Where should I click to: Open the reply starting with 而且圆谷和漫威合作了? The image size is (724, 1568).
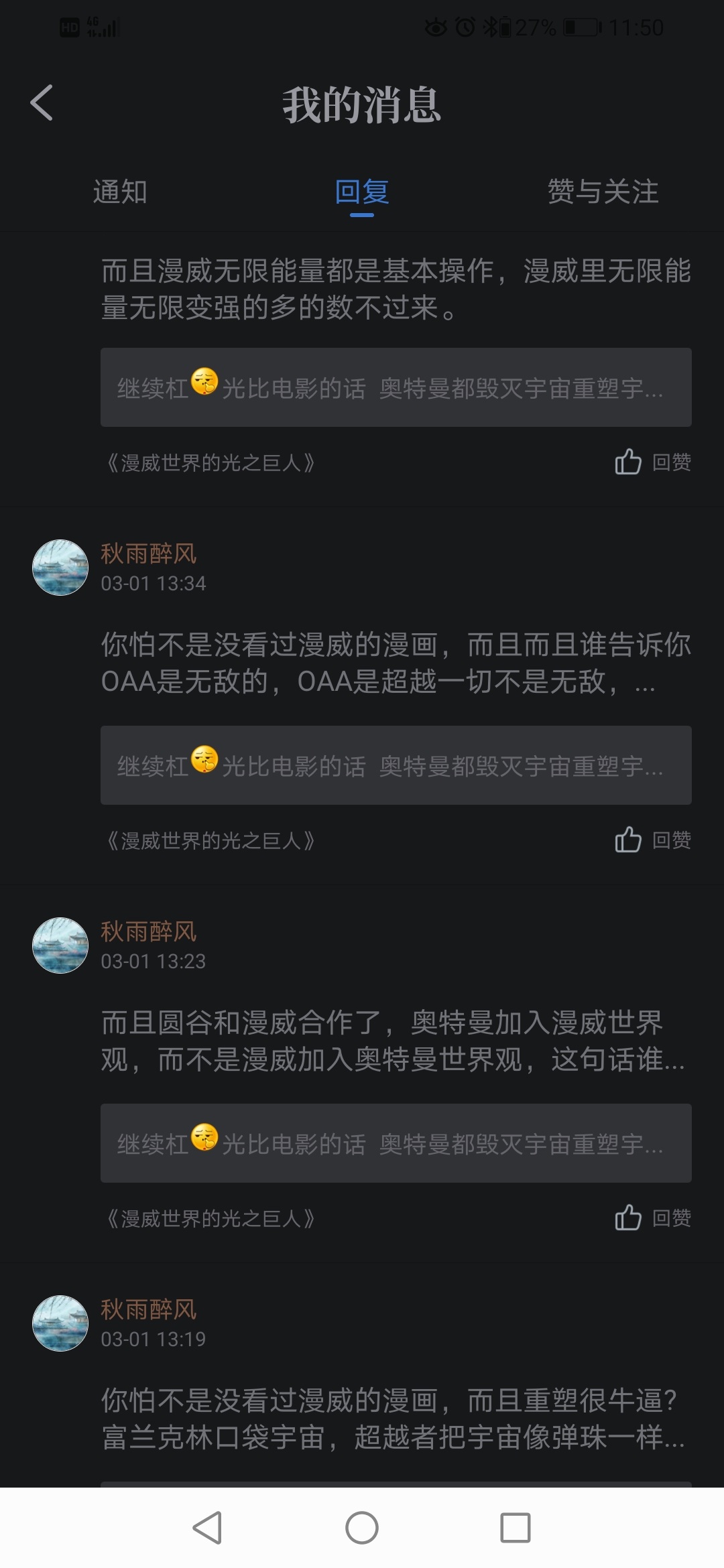(x=396, y=1041)
